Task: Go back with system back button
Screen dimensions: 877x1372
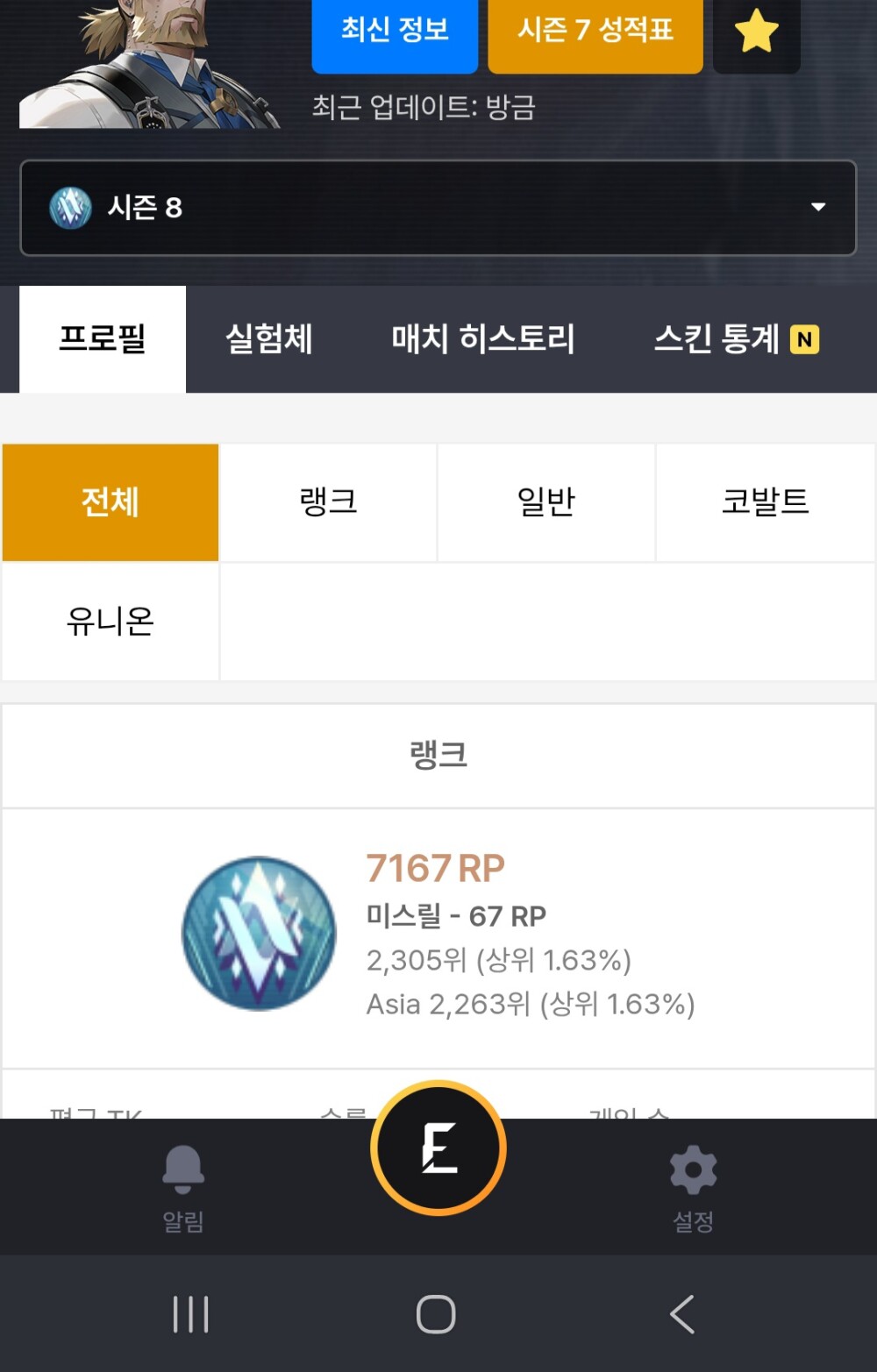Action: (682, 1314)
